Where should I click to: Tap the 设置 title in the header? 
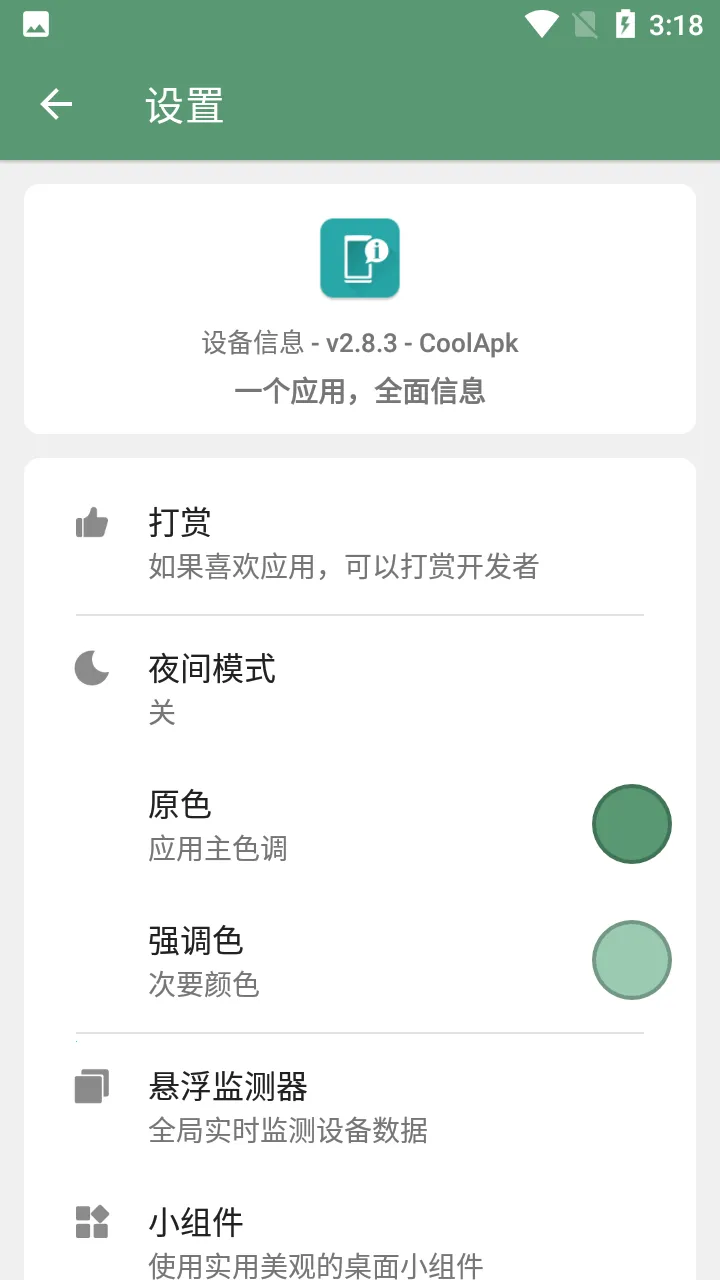point(184,105)
